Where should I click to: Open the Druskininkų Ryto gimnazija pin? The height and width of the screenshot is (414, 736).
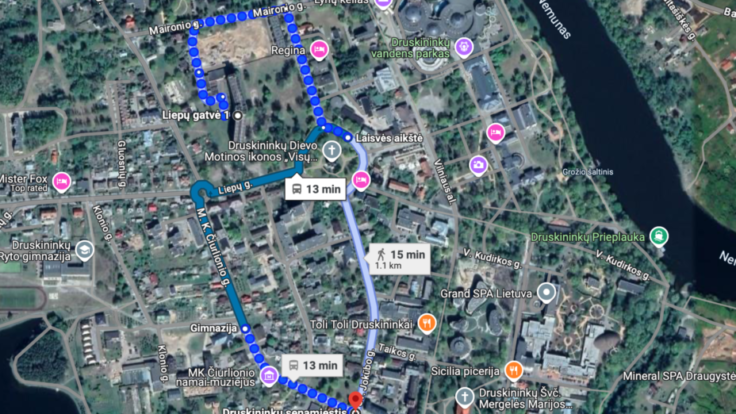click(84, 250)
